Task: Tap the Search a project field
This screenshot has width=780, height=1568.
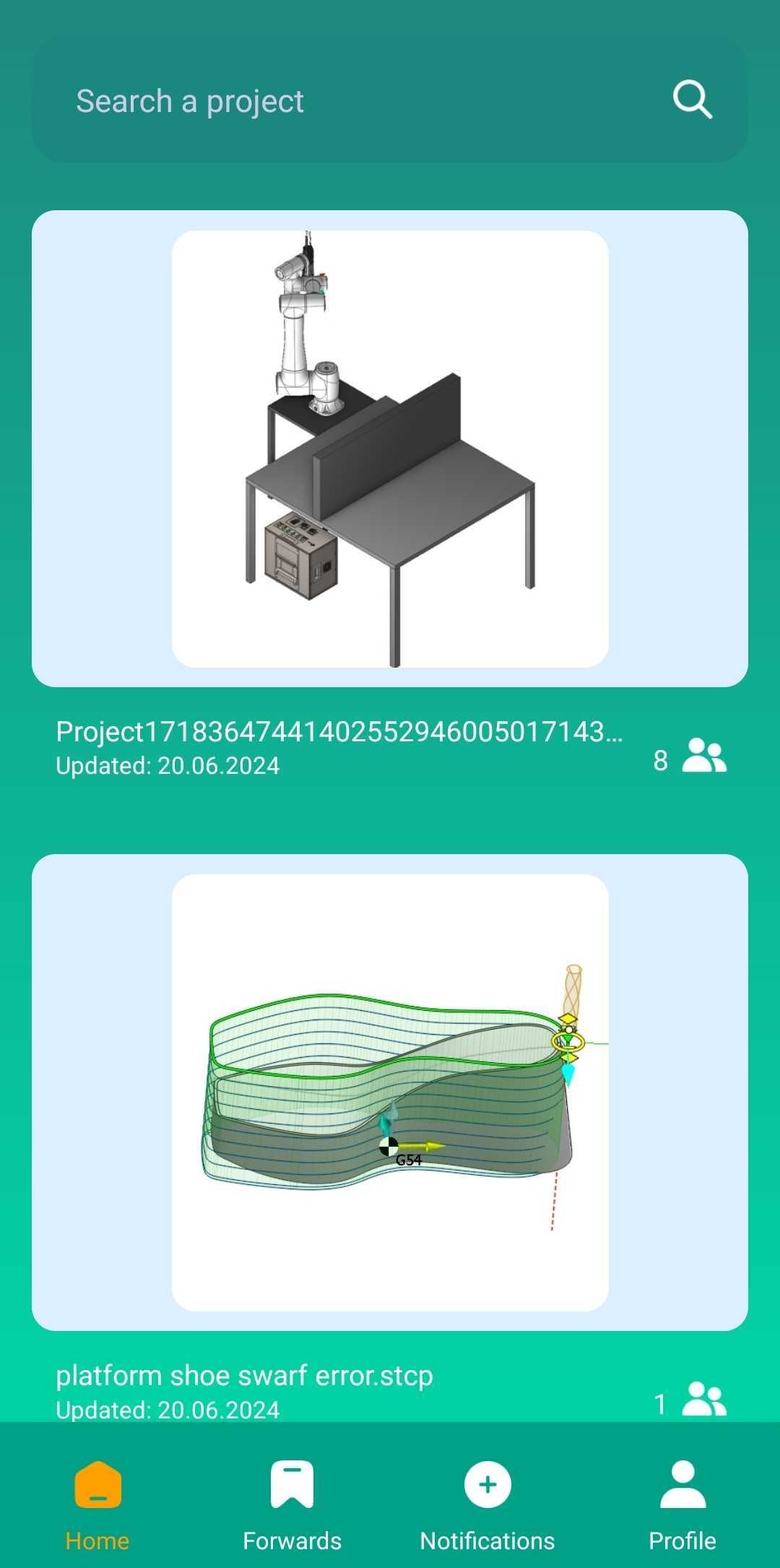Action: (347, 101)
